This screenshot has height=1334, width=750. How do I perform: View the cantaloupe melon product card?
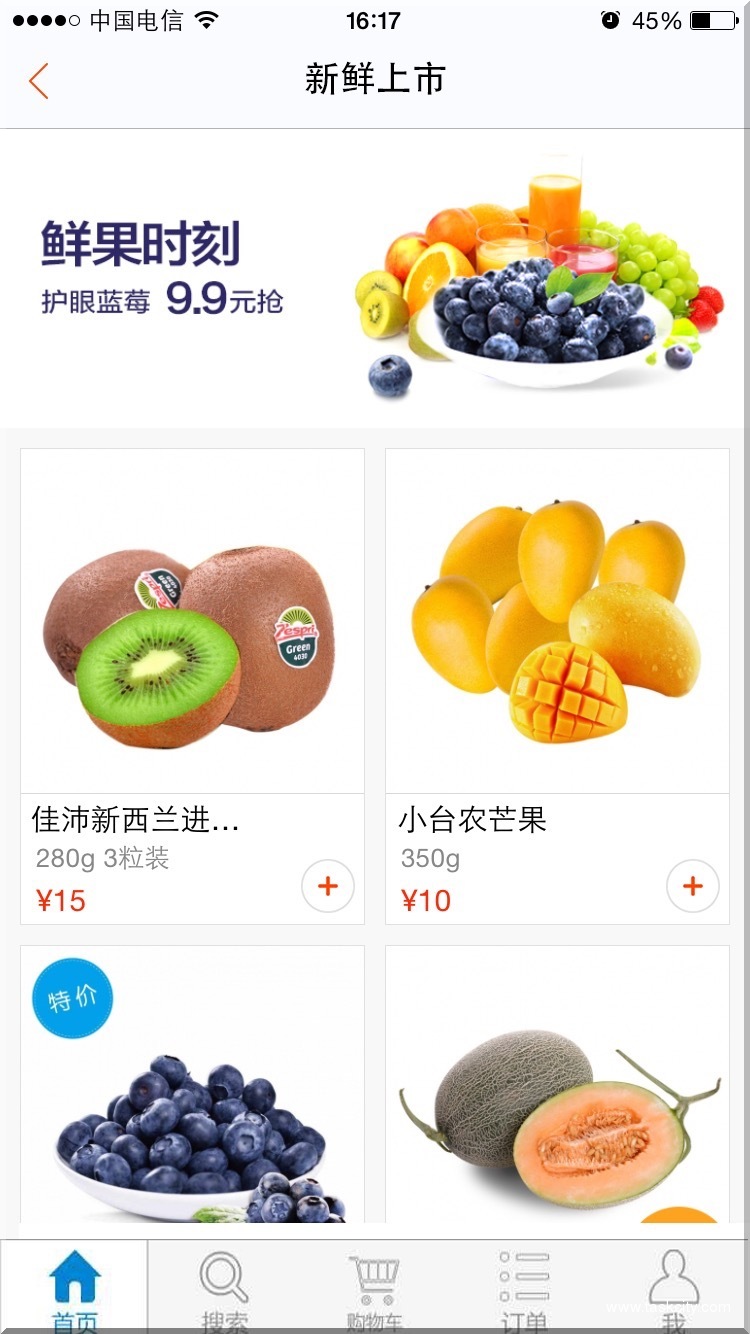(557, 1090)
